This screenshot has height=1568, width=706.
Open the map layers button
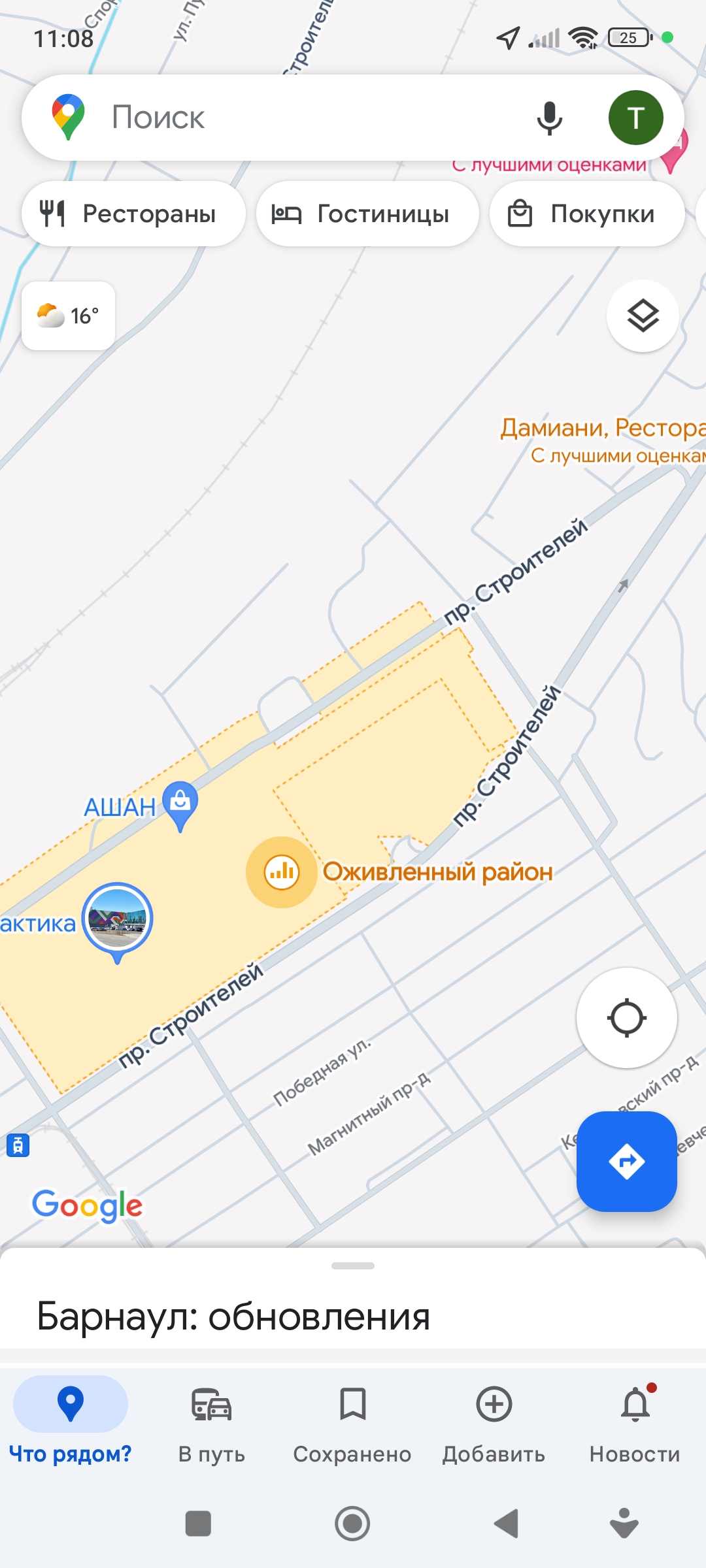643,316
